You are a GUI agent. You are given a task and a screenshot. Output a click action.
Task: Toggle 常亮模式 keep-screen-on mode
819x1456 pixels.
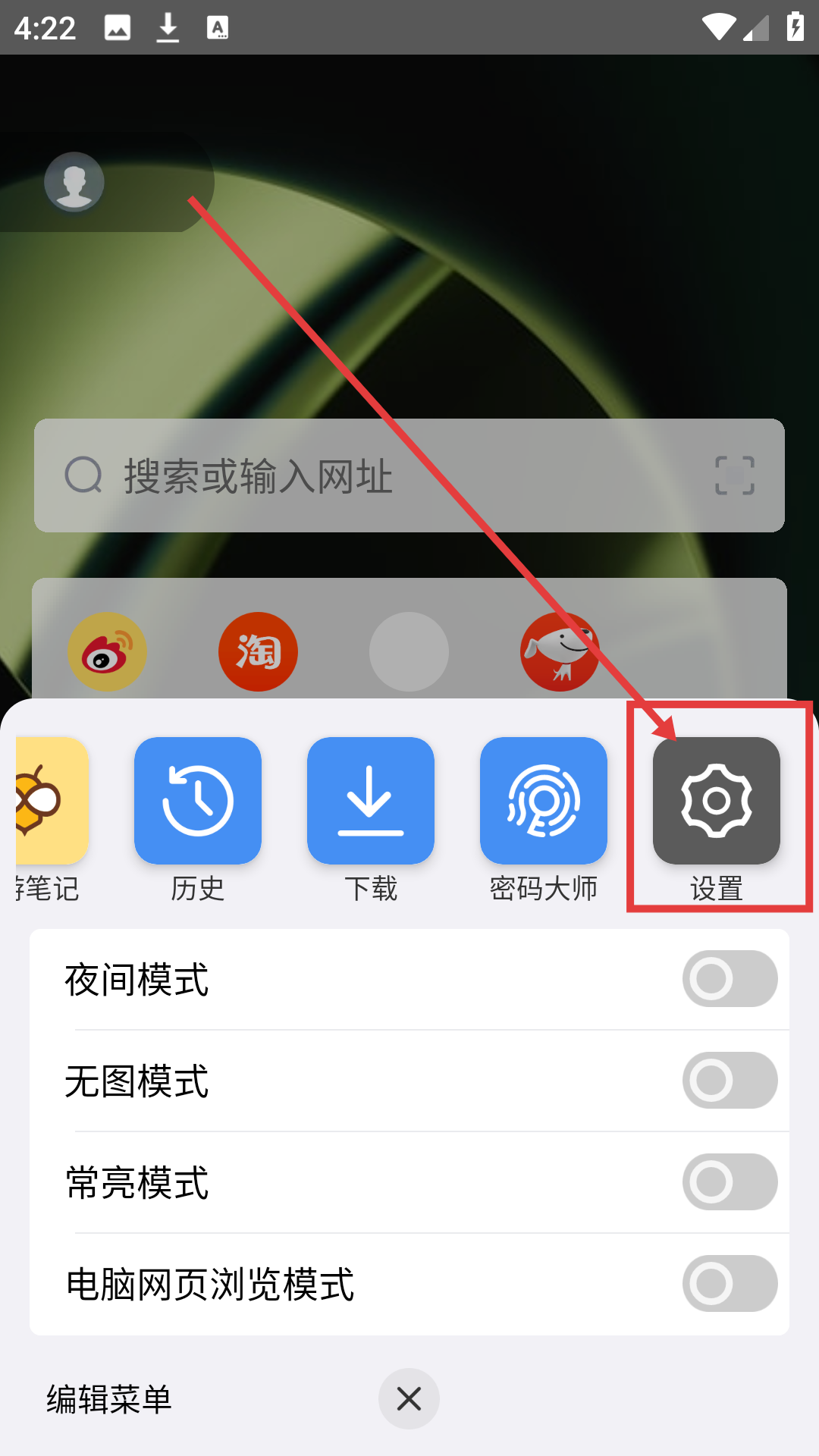(x=729, y=1182)
